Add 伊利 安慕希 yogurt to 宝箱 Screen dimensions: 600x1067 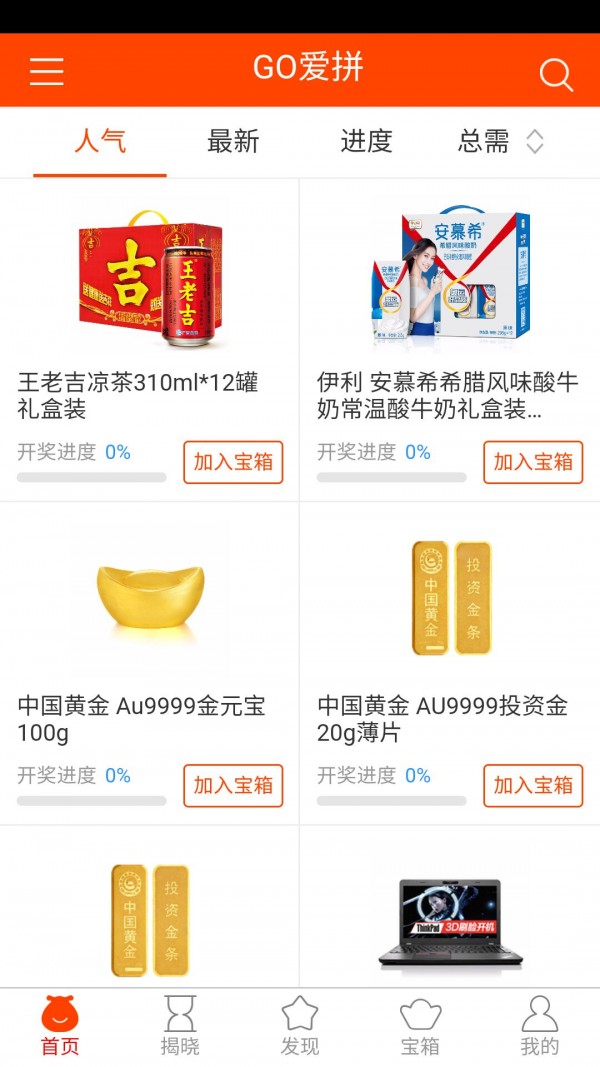point(533,462)
